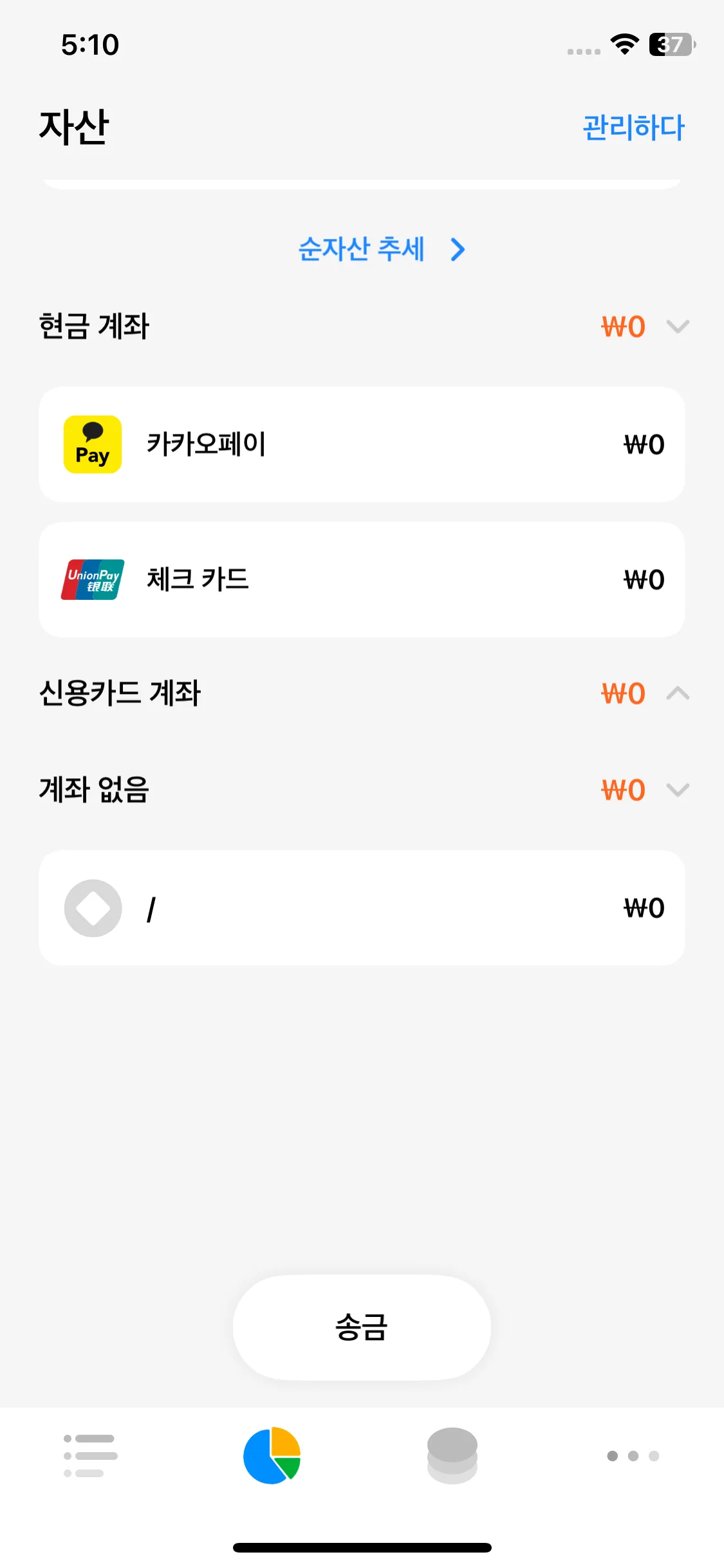The width and height of the screenshot is (724, 1568).
Task: Open the 카카오페이 account
Action: (x=362, y=444)
